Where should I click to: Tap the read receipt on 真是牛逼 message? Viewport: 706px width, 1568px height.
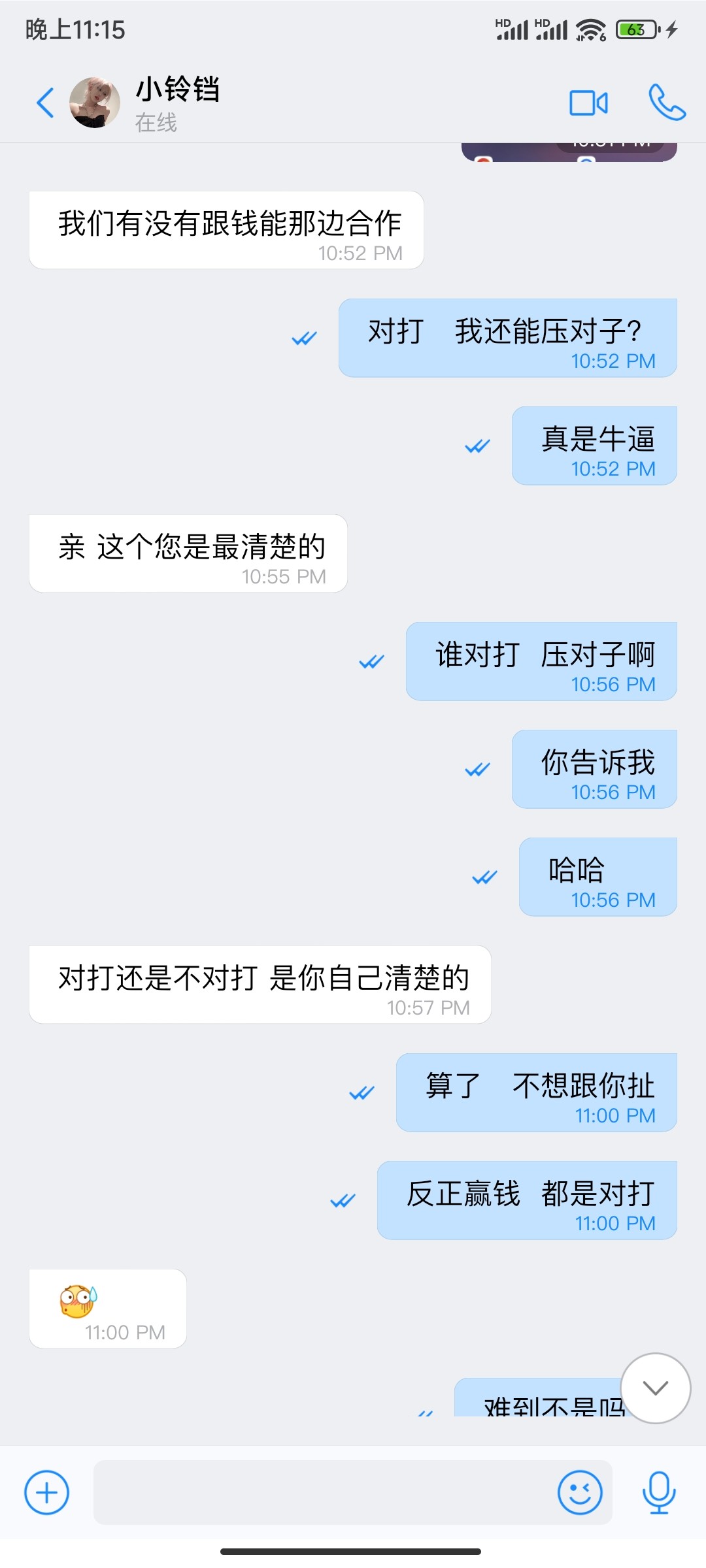[477, 446]
